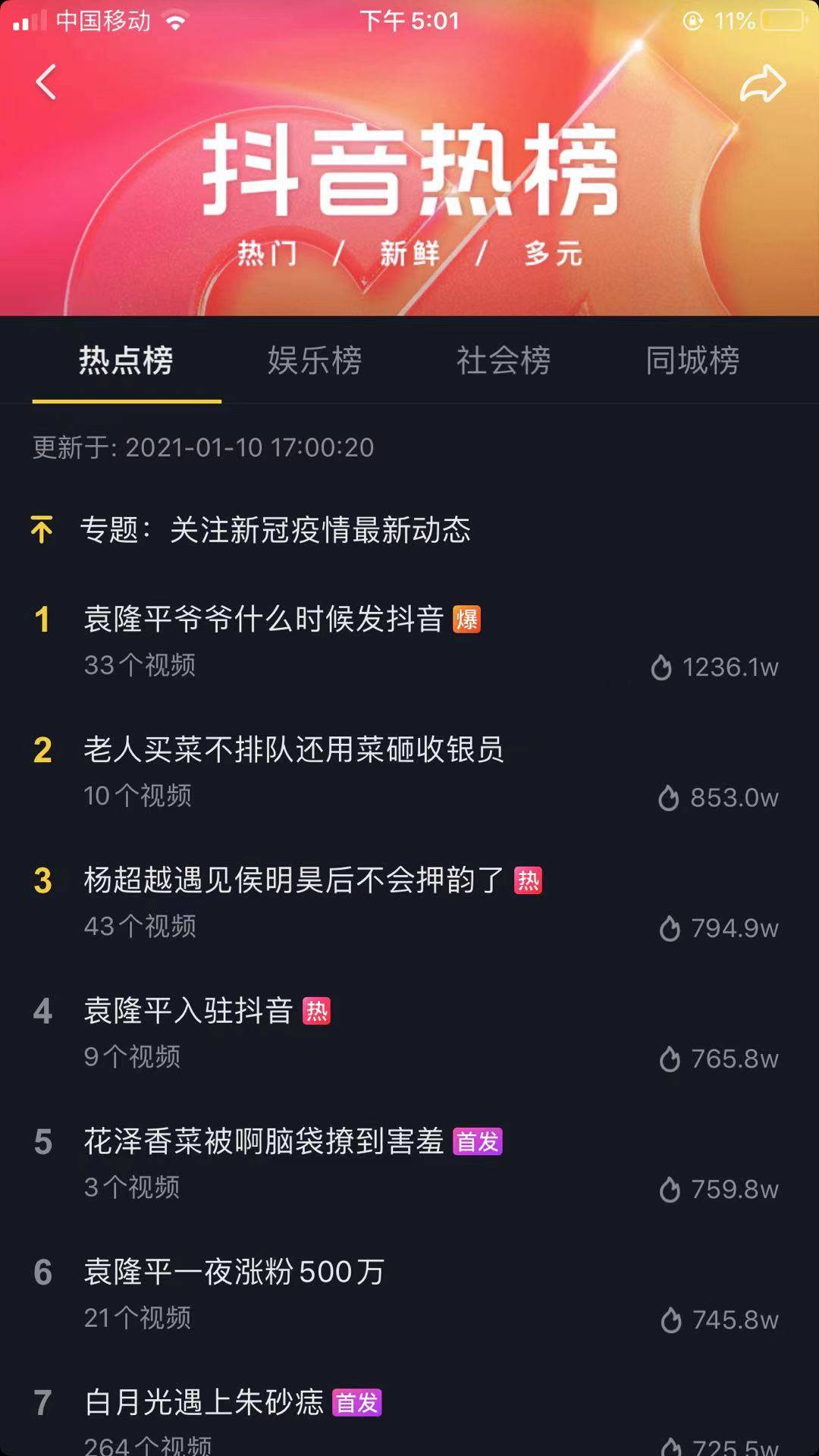Tap the 袁隆平入驻抖音 topic

tap(188, 1011)
